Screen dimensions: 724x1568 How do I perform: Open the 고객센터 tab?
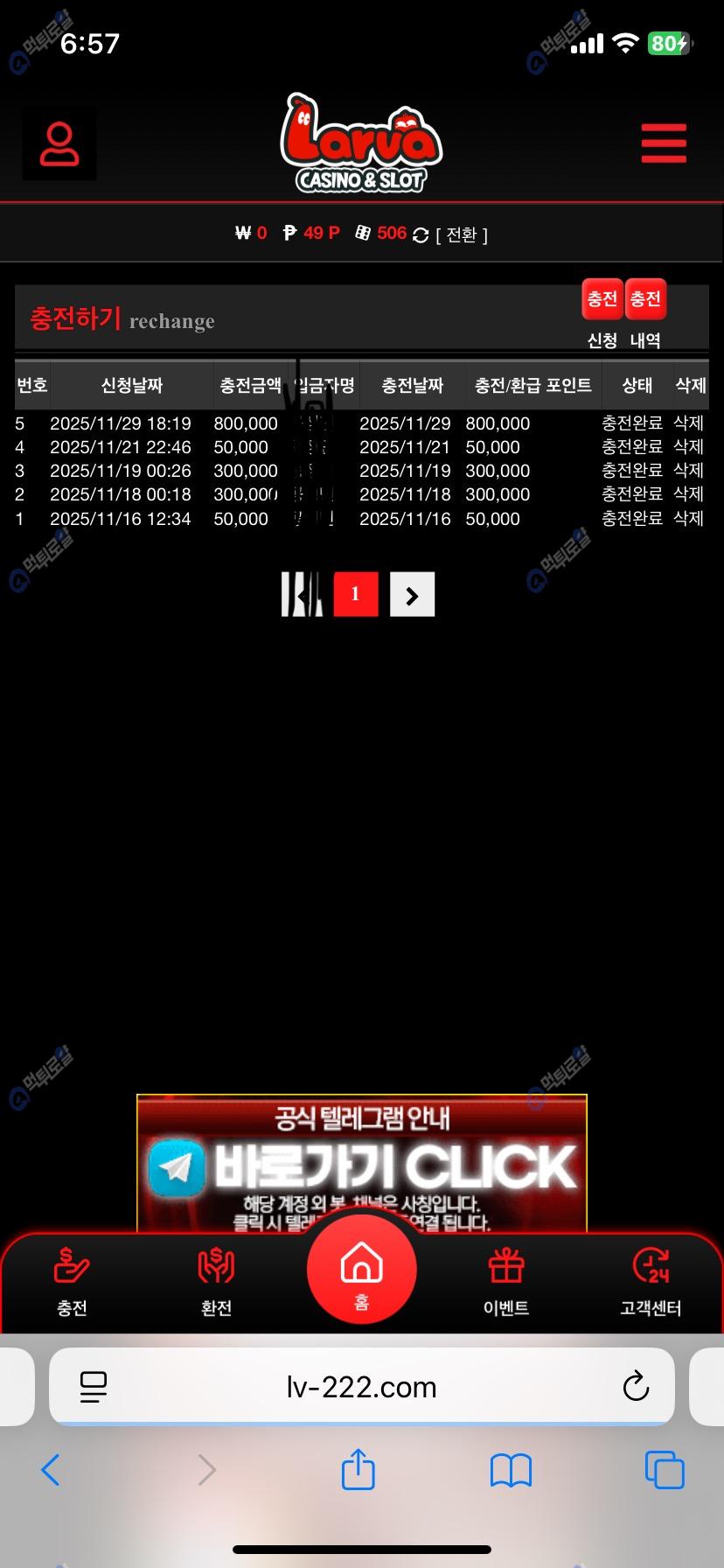click(x=650, y=1282)
